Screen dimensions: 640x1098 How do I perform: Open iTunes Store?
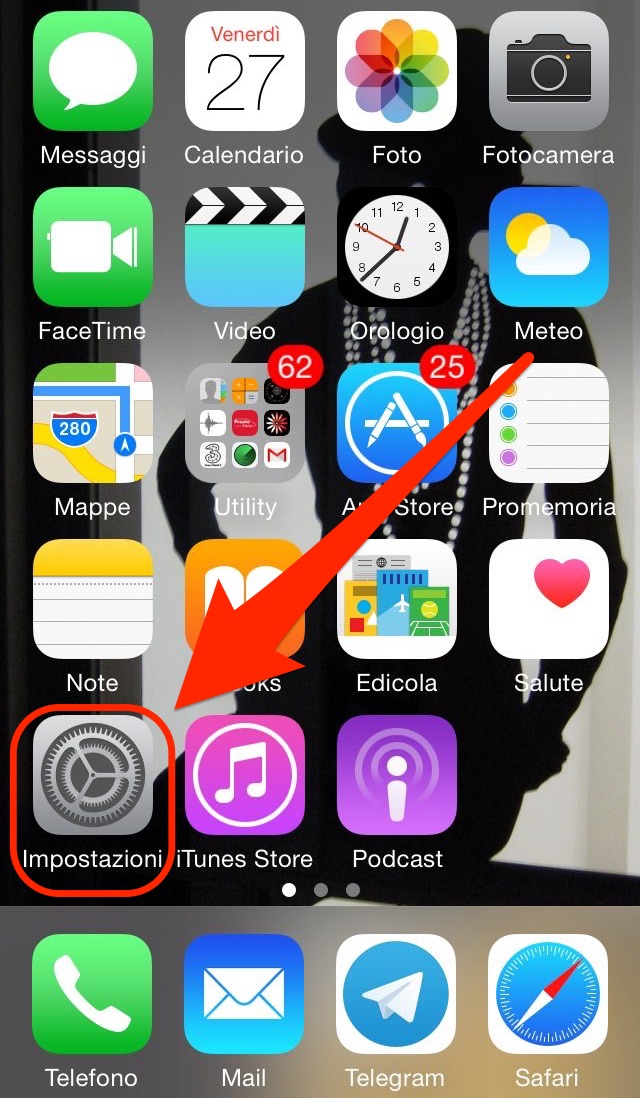245,774
